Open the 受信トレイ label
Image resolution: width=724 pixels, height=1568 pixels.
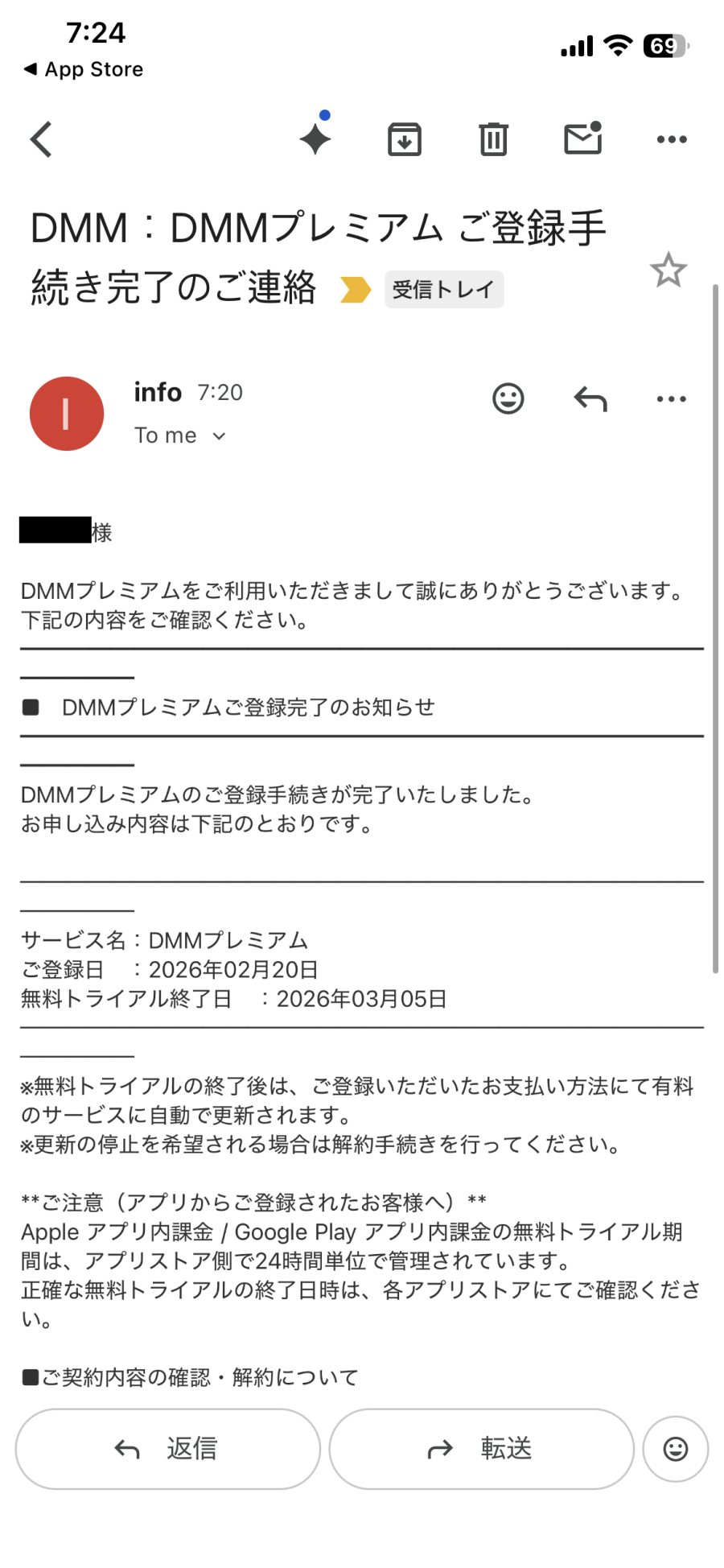[x=444, y=289]
